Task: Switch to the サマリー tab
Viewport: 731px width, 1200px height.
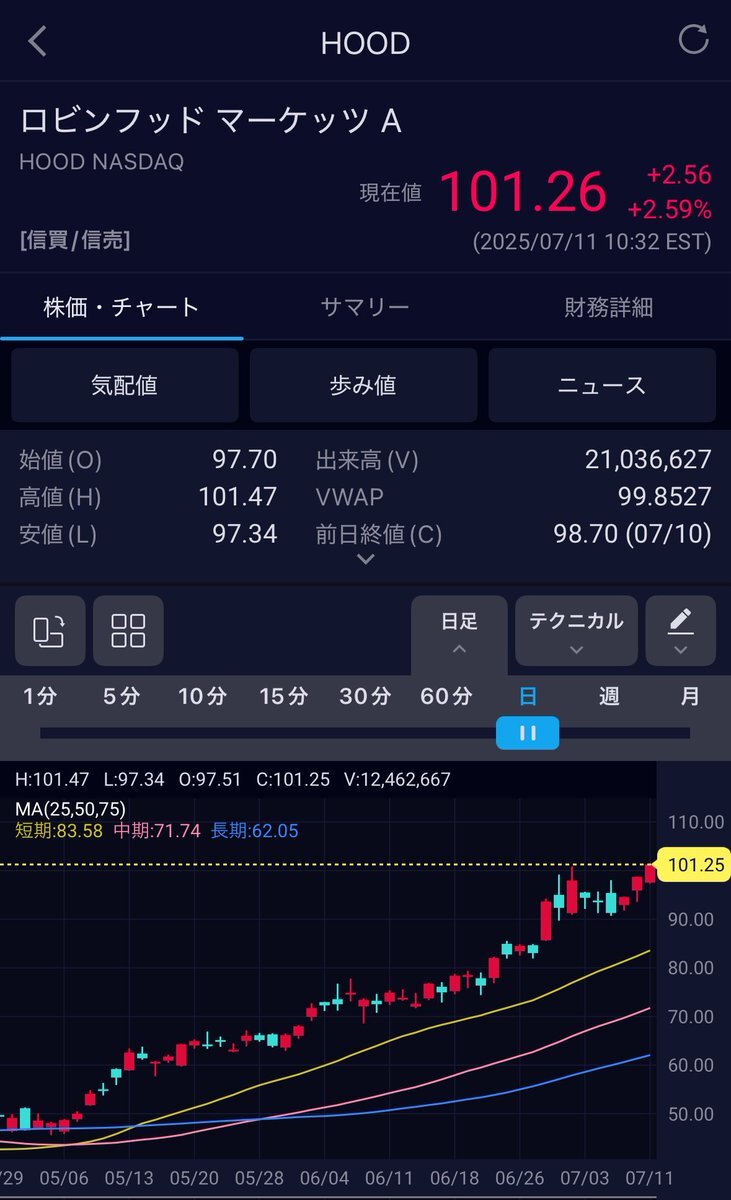Action: click(365, 307)
